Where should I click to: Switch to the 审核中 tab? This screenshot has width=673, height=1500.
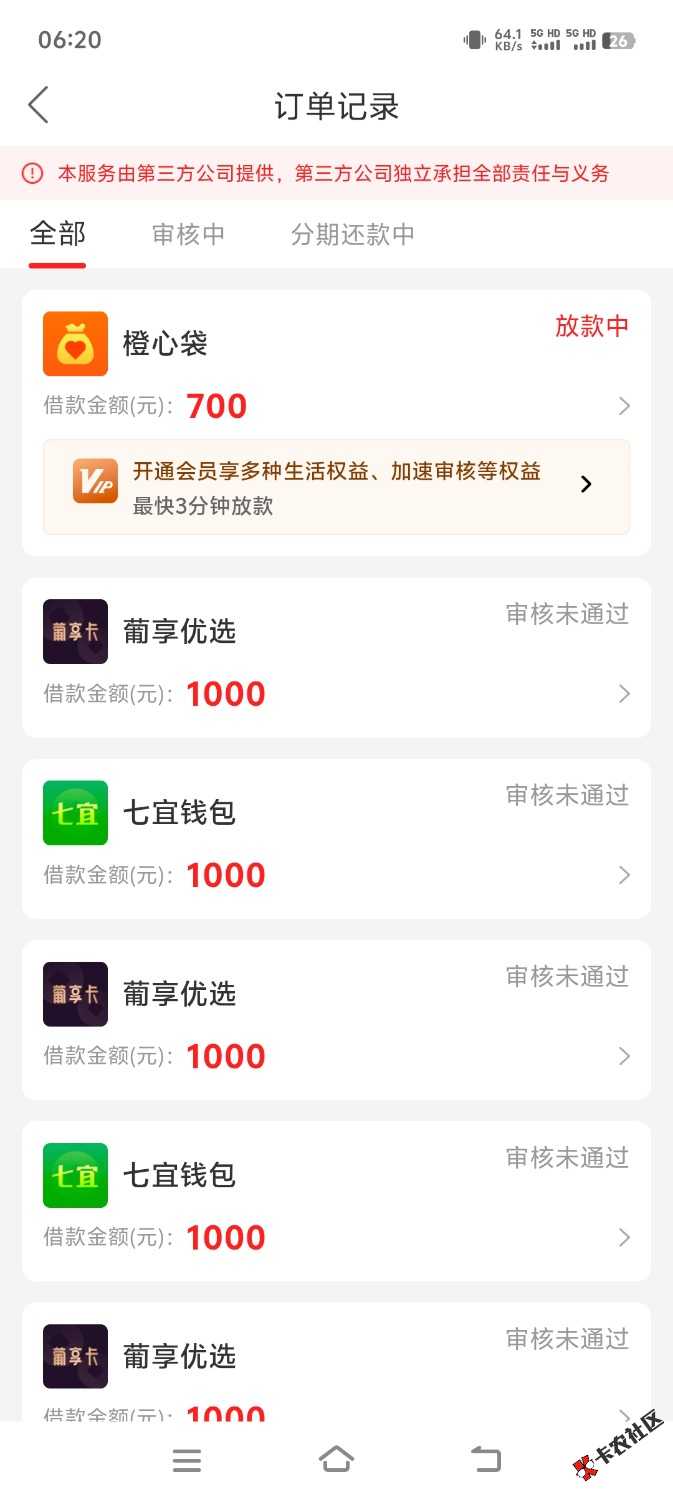click(x=188, y=234)
